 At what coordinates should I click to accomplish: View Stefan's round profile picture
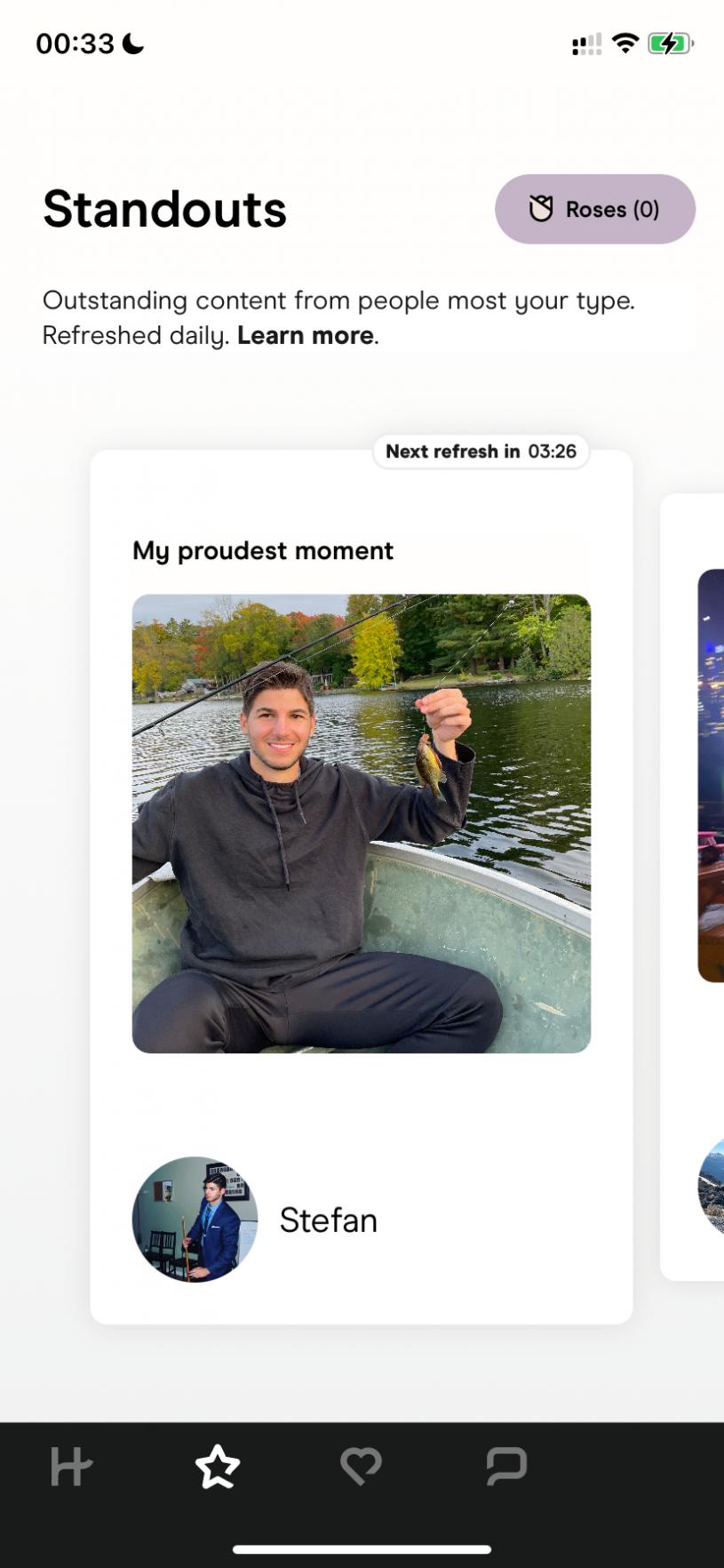pos(195,1219)
